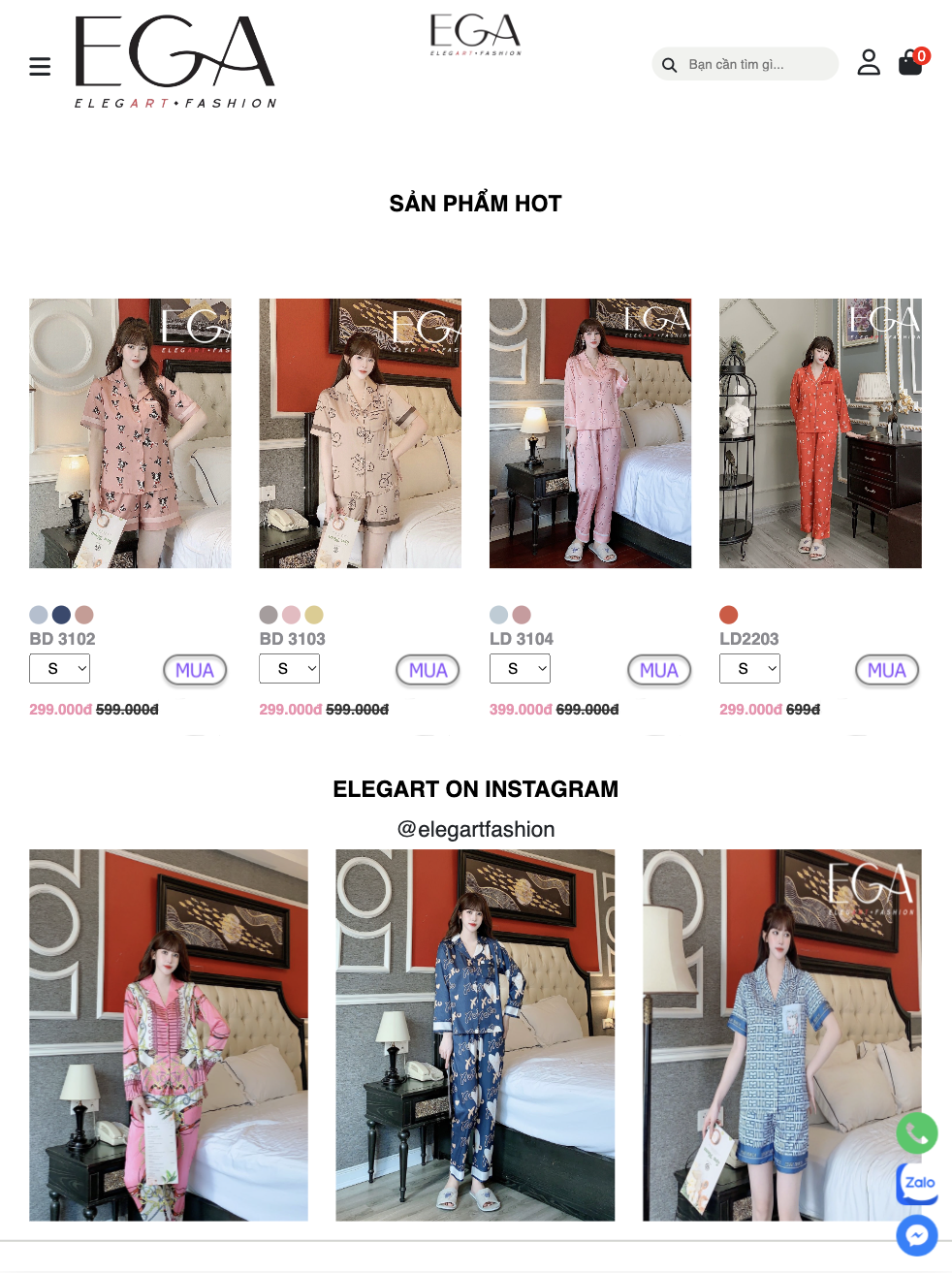Select the red swatch for LD2203
Image resolution: width=952 pixels, height=1273 pixels.
tap(729, 615)
